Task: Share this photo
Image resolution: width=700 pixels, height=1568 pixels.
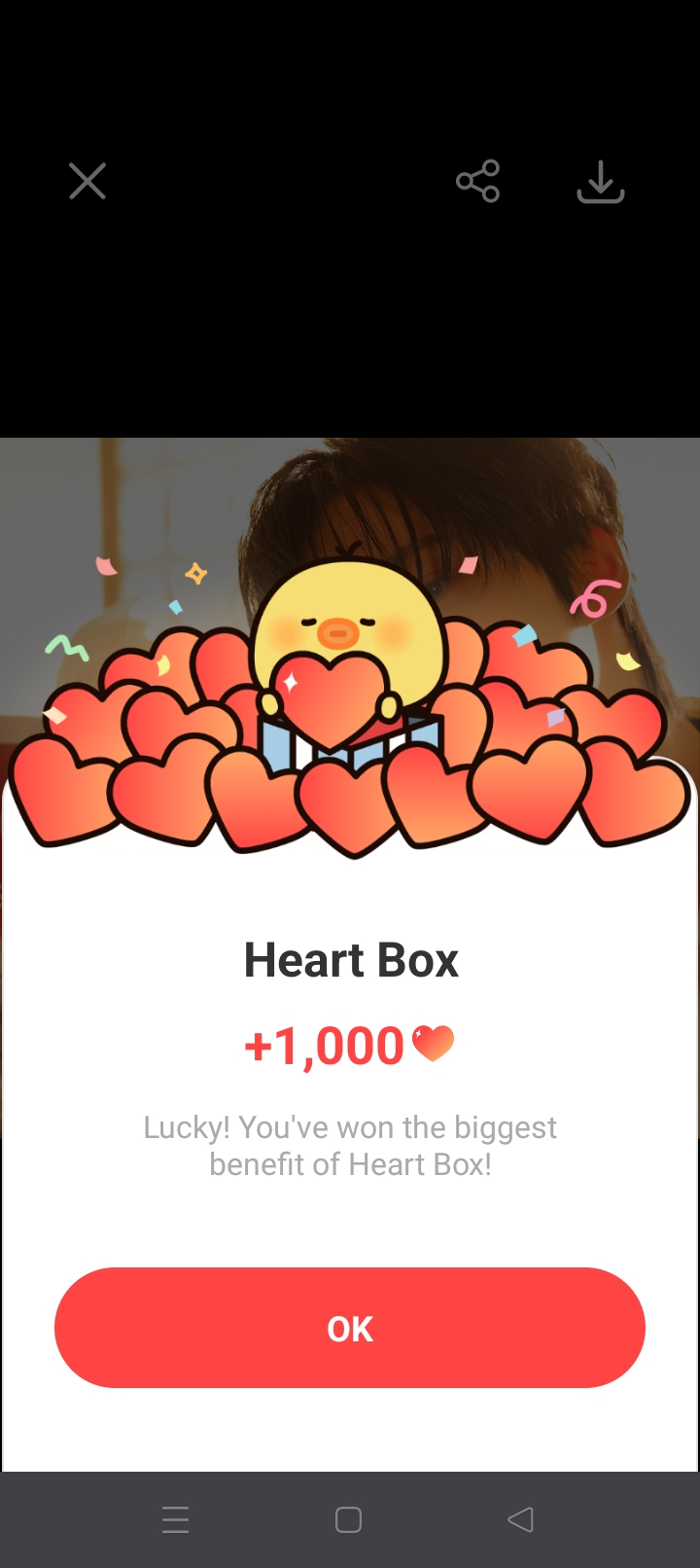Action: 477,181
